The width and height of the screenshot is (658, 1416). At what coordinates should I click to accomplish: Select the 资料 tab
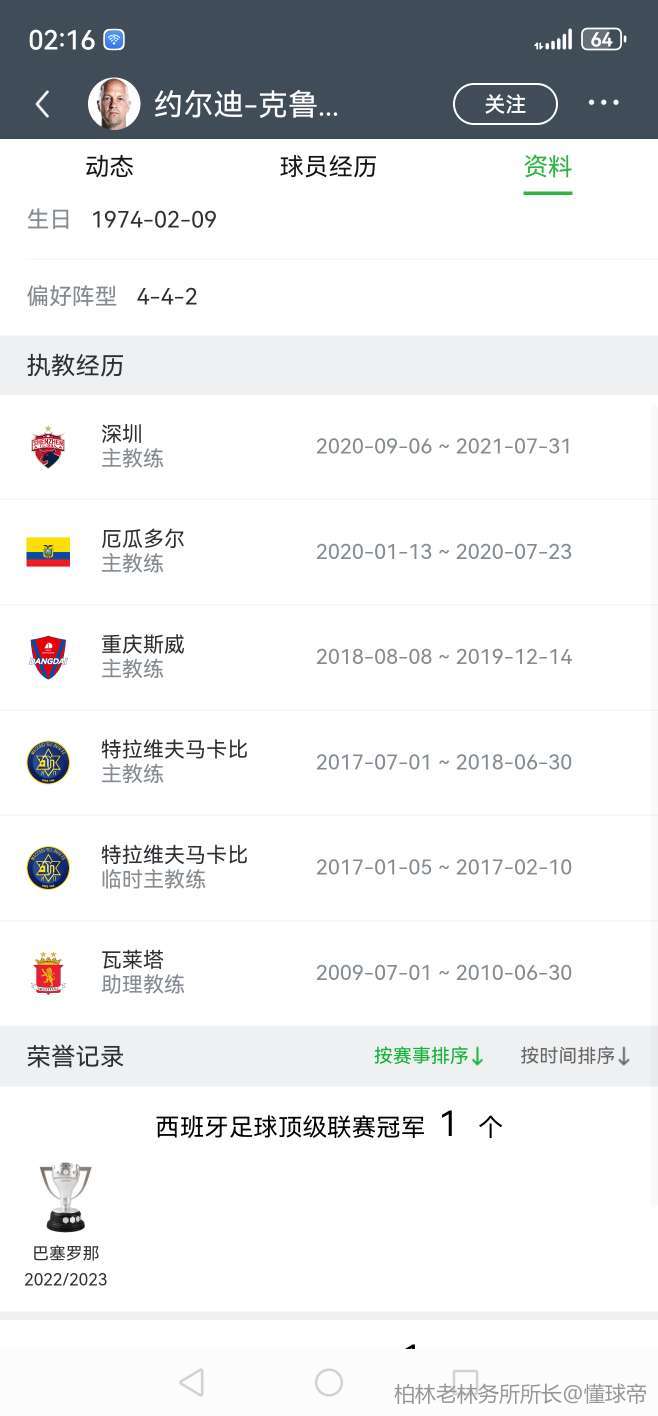547,167
